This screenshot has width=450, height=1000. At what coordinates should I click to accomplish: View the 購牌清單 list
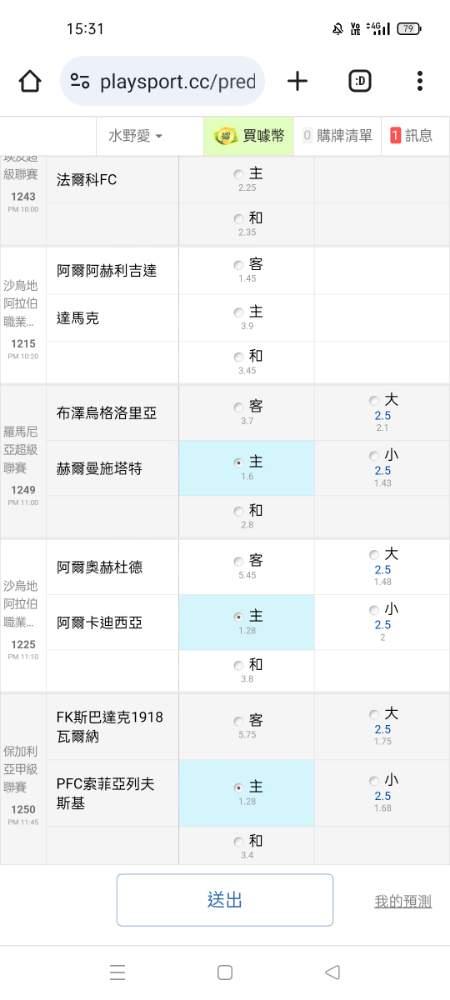[337, 136]
